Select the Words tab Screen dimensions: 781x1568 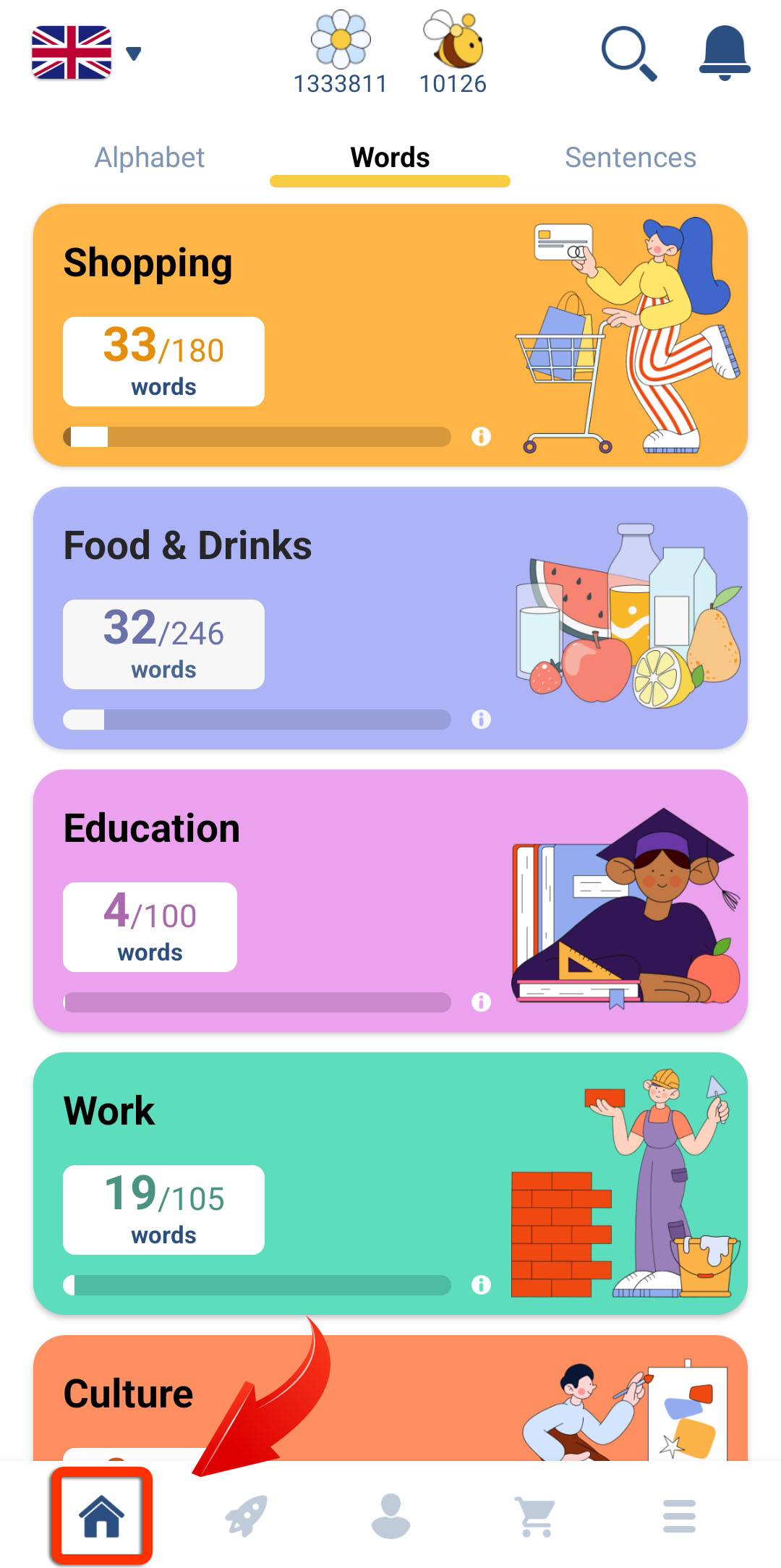tap(390, 158)
